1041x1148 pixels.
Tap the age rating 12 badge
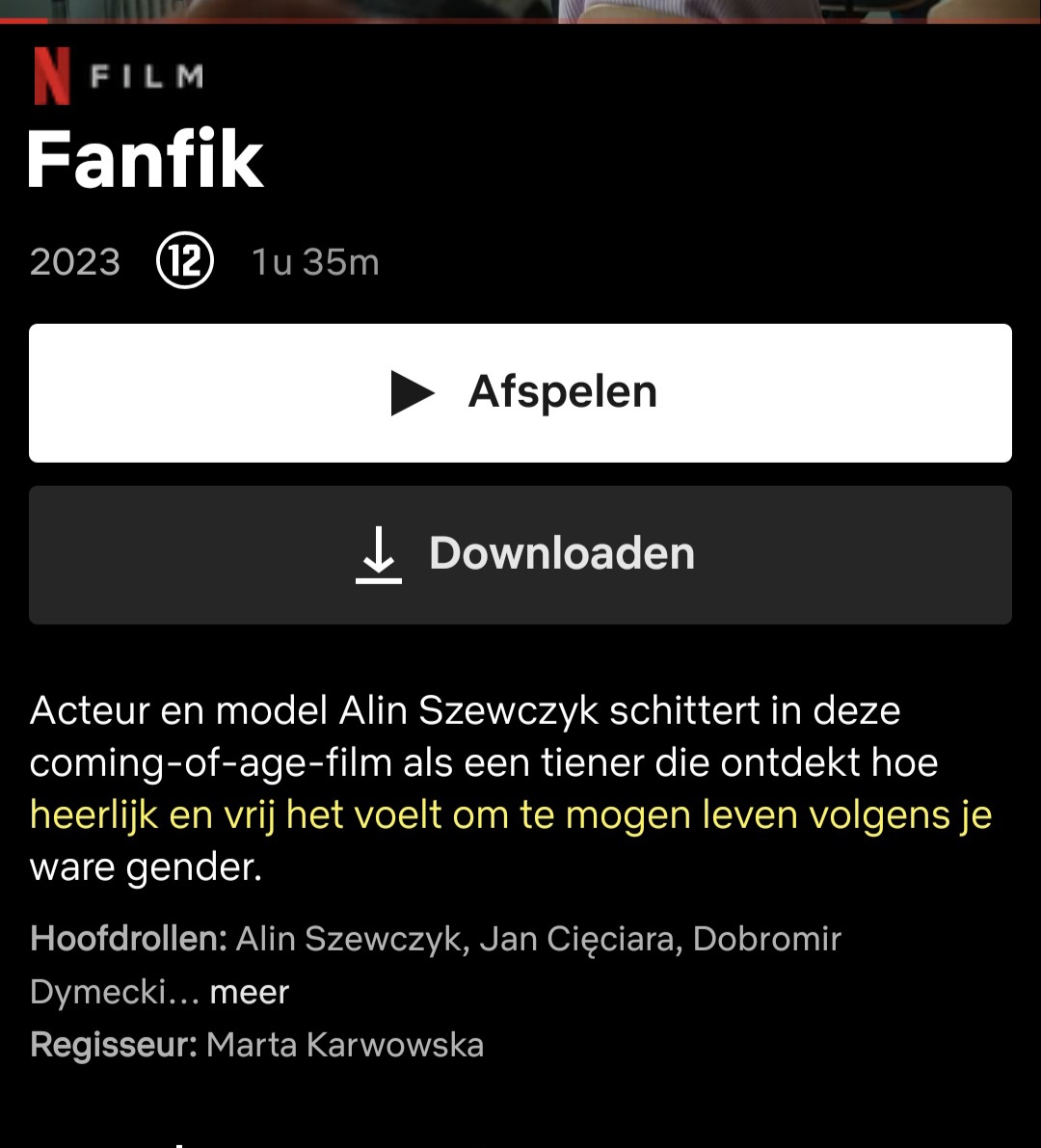[x=184, y=260]
